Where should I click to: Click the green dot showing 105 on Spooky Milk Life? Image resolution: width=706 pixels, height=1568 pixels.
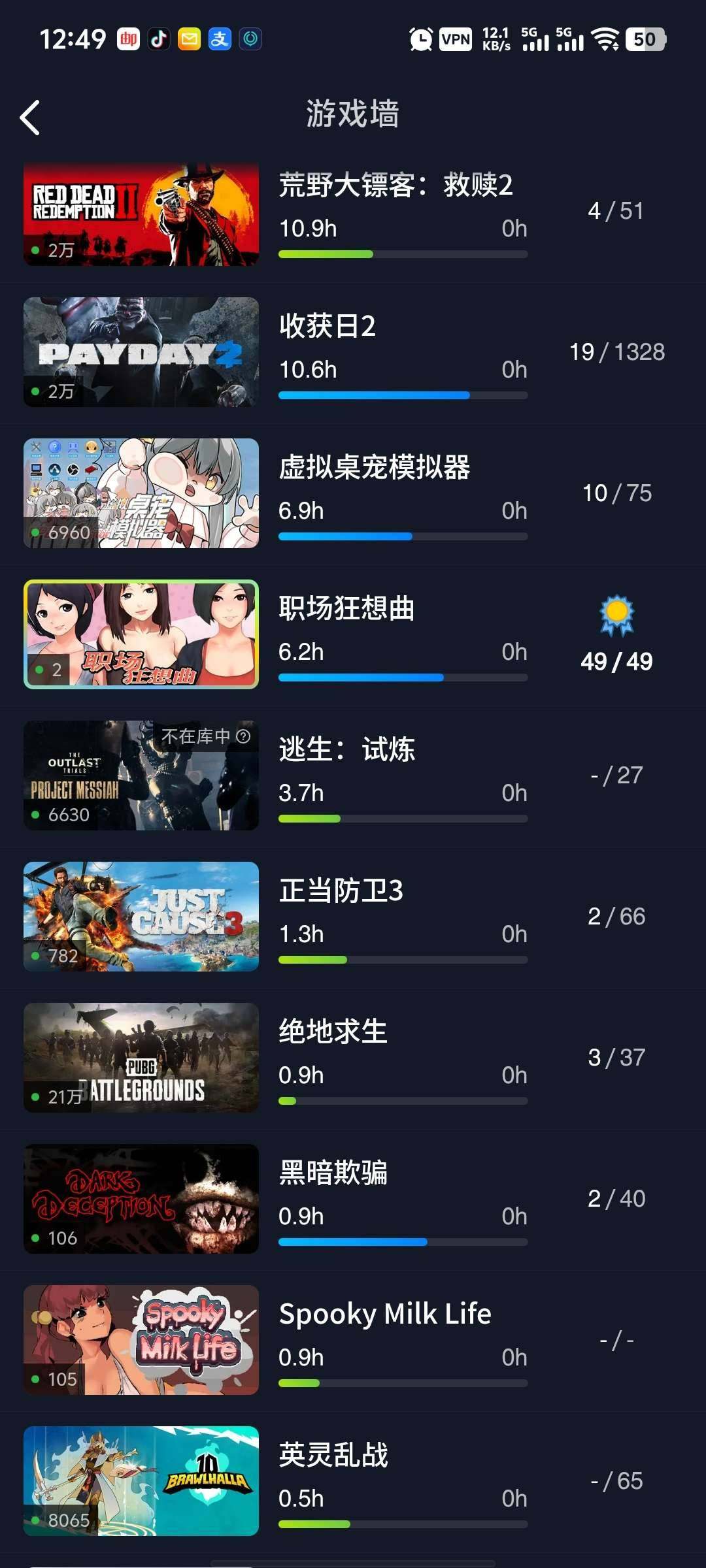tap(36, 1379)
